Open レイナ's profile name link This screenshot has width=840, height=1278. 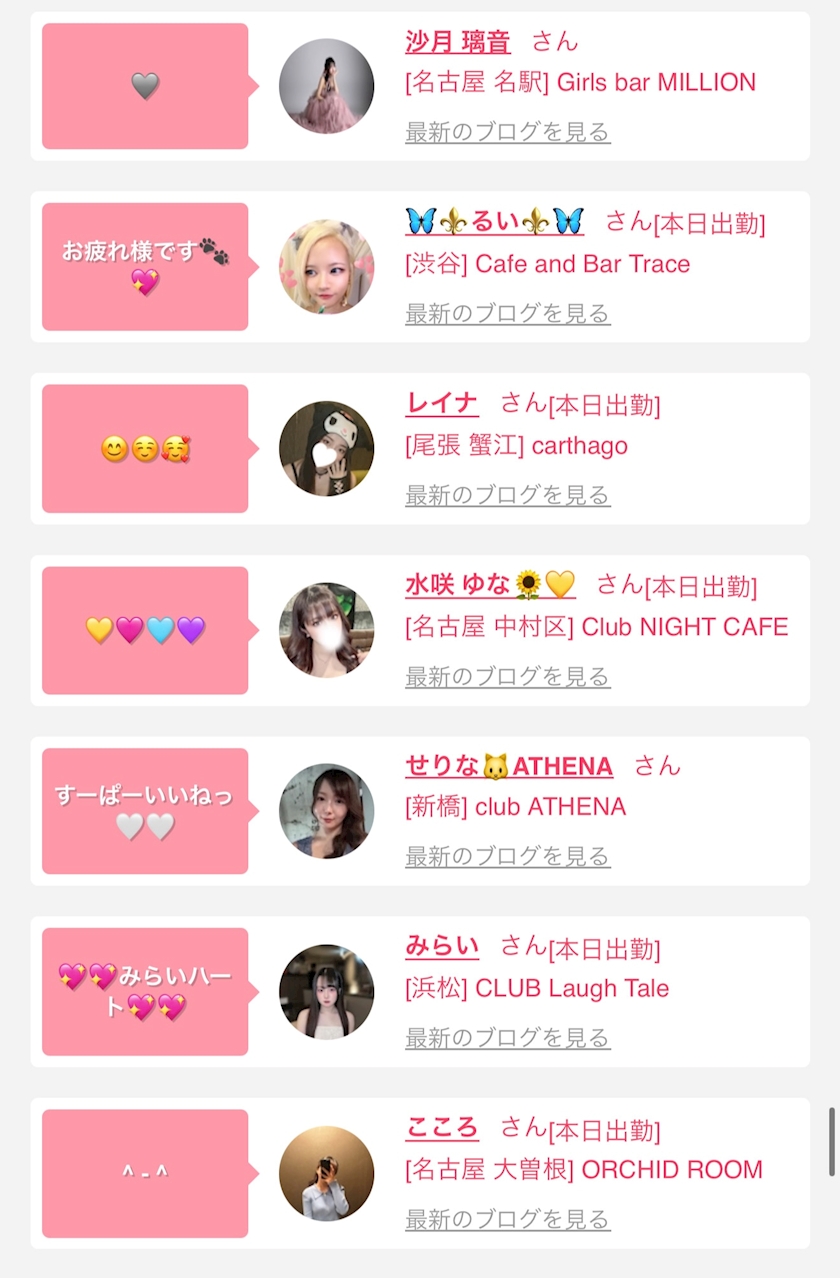coord(442,403)
